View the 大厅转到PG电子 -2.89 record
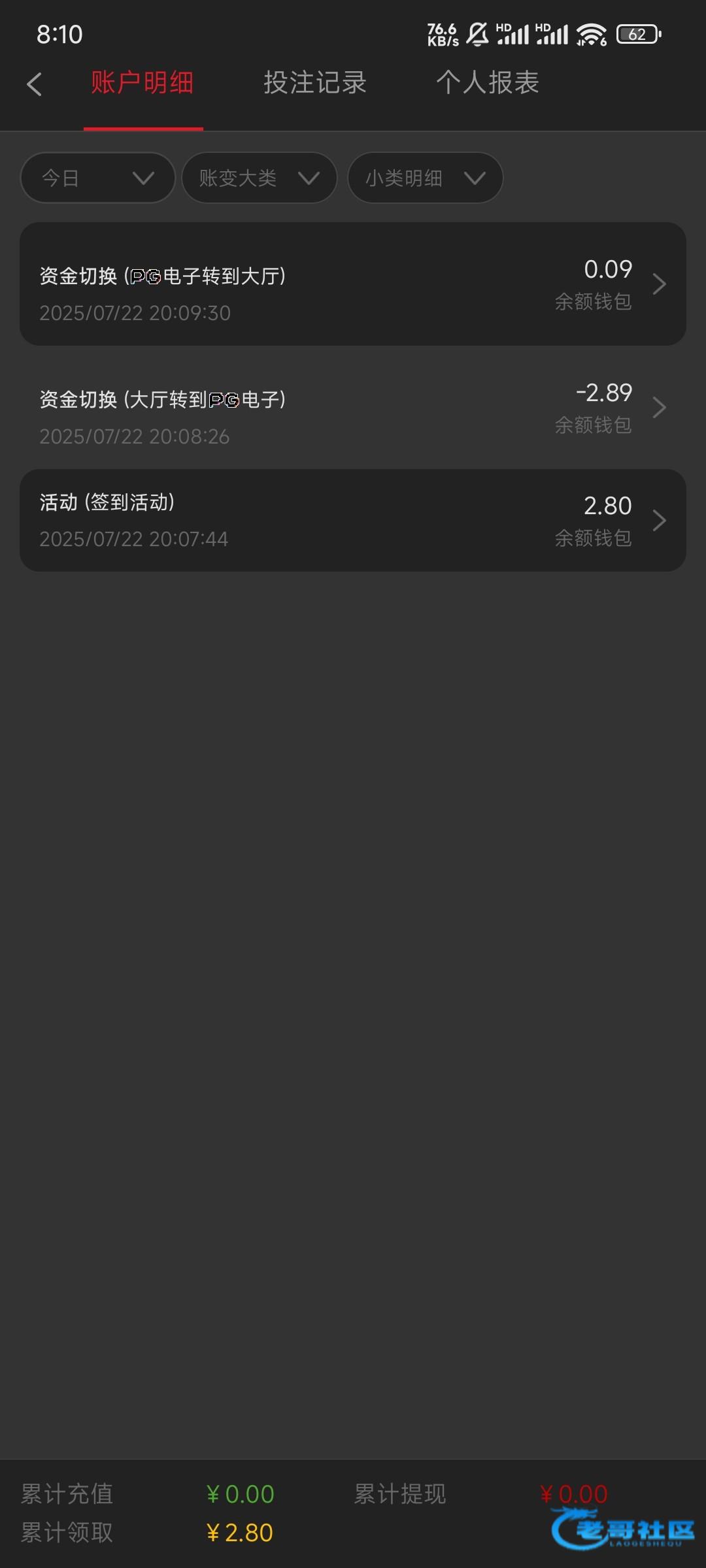Image resolution: width=706 pixels, height=1568 pixels. tap(353, 408)
